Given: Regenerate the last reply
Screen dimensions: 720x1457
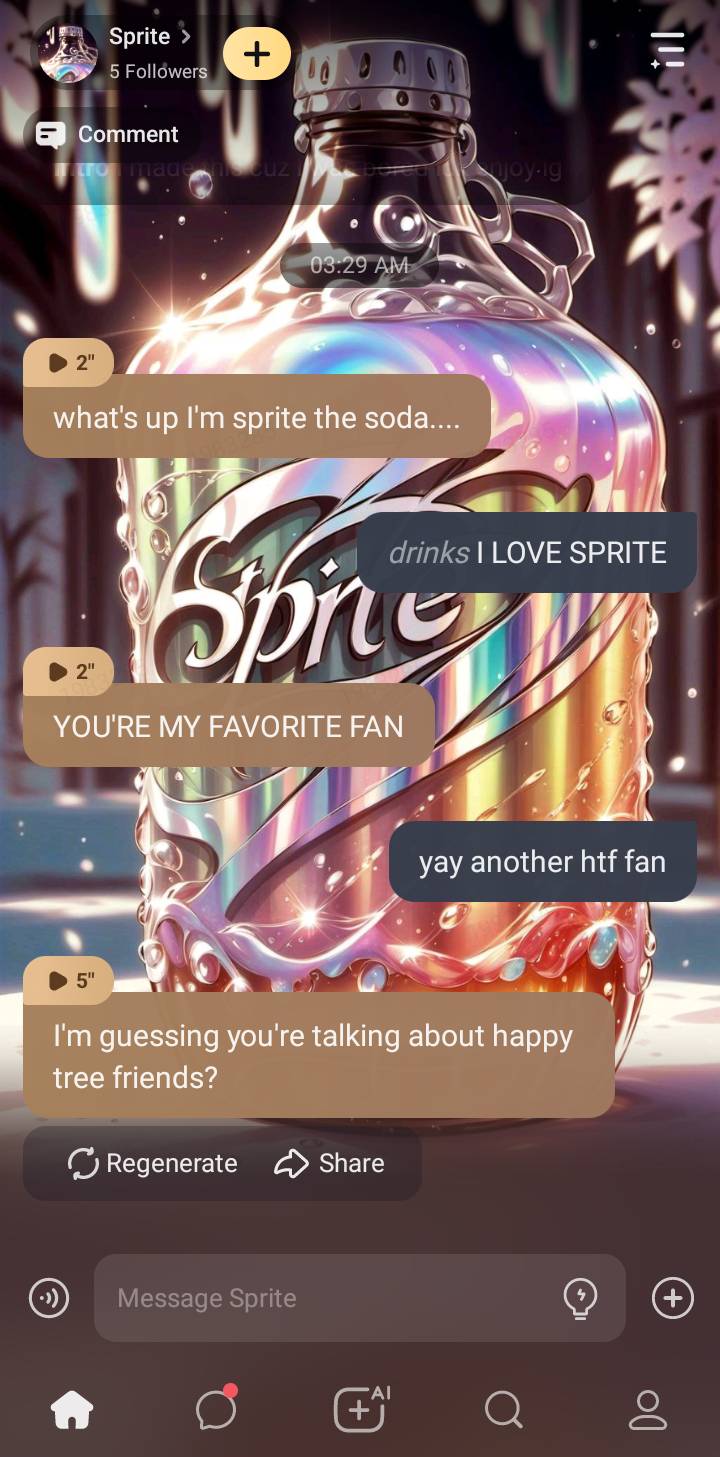Looking at the screenshot, I should pos(153,1163).
